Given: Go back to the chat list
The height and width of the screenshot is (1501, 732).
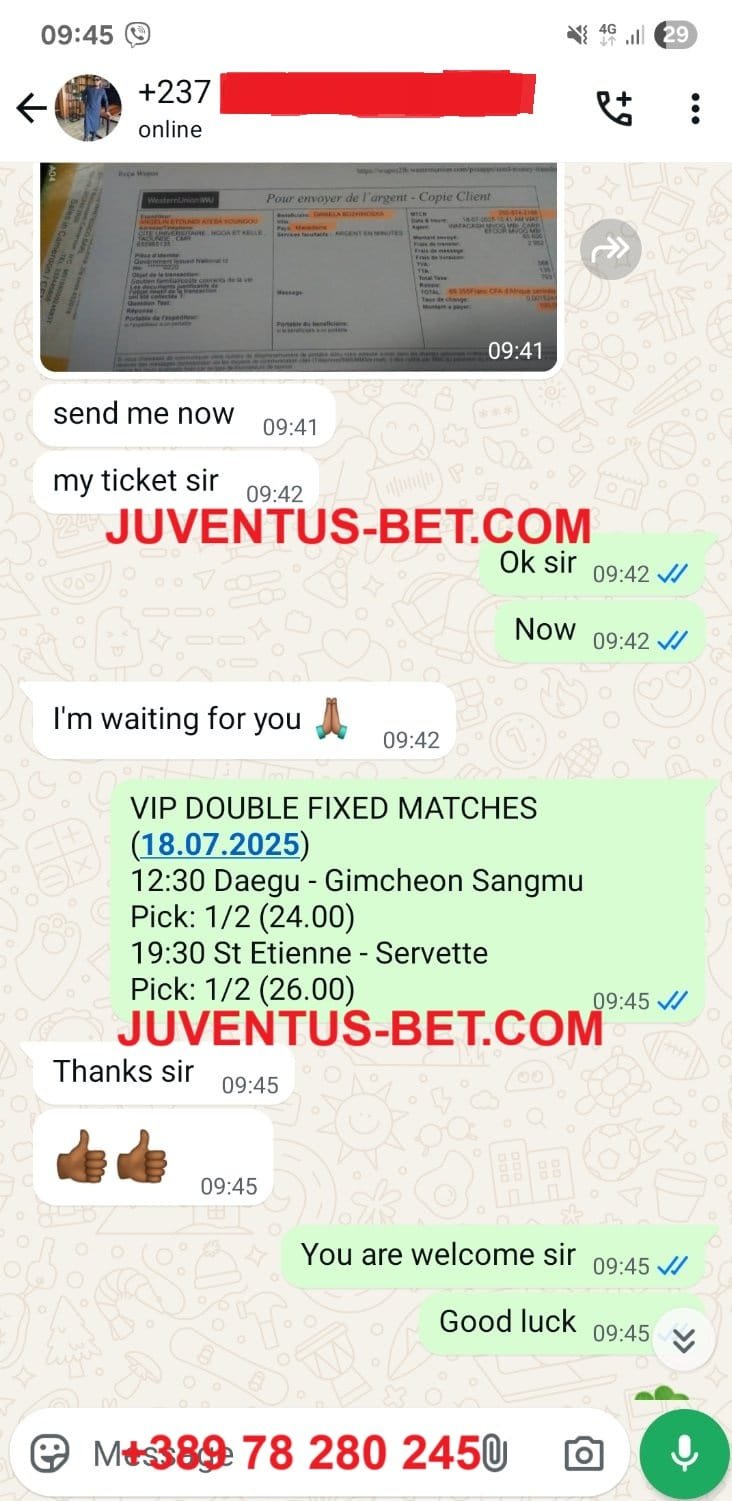Looking at the screenshot, I should point(30,109).
